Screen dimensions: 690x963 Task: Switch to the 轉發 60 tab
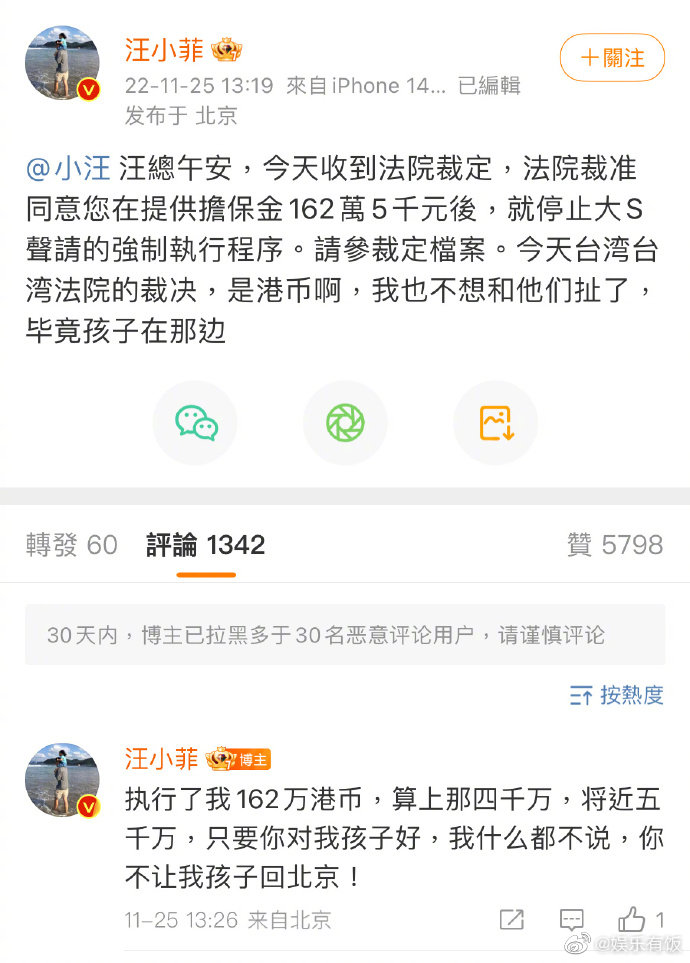pyautogui.click(x=72, y=545)
